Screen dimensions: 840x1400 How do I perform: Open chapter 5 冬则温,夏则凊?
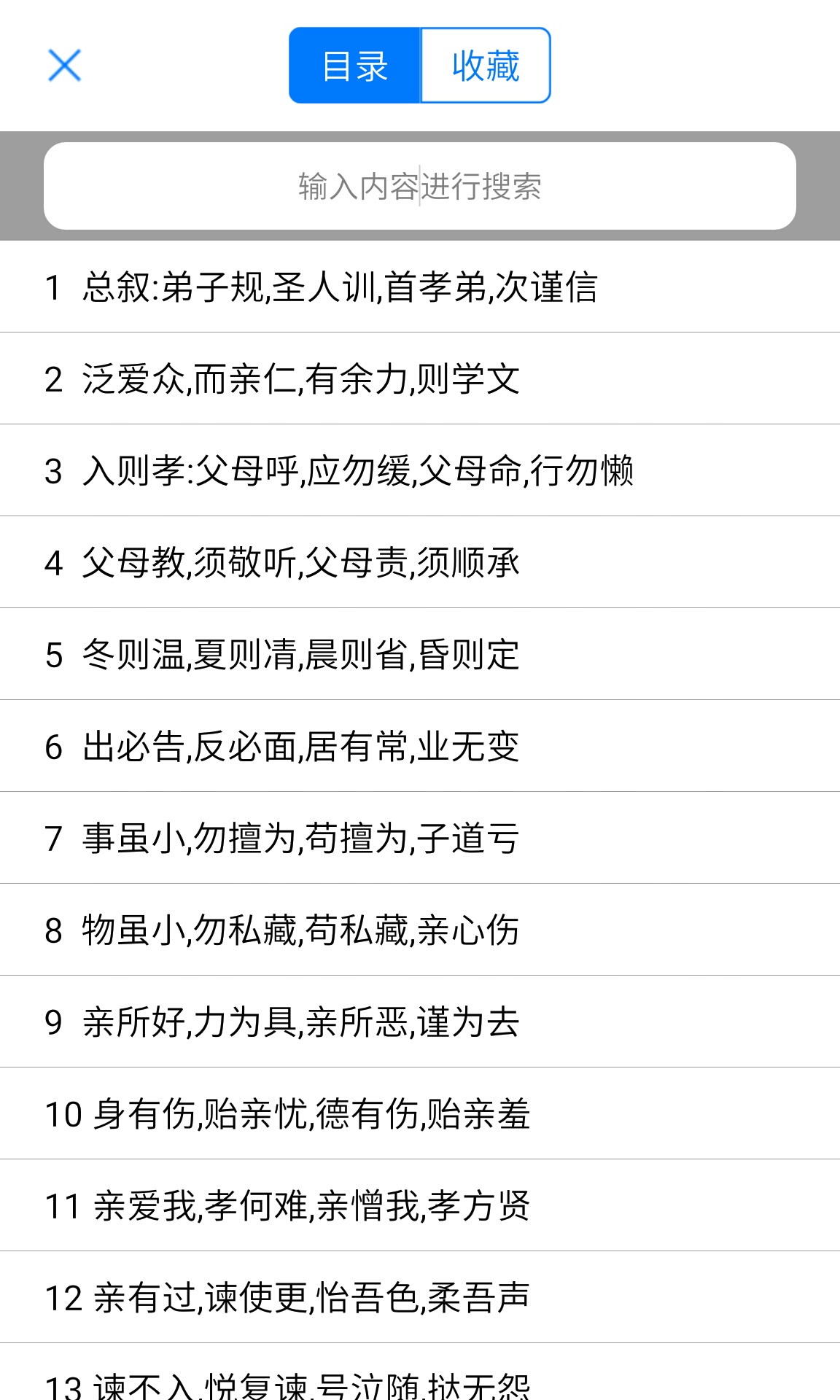point(282,654)
